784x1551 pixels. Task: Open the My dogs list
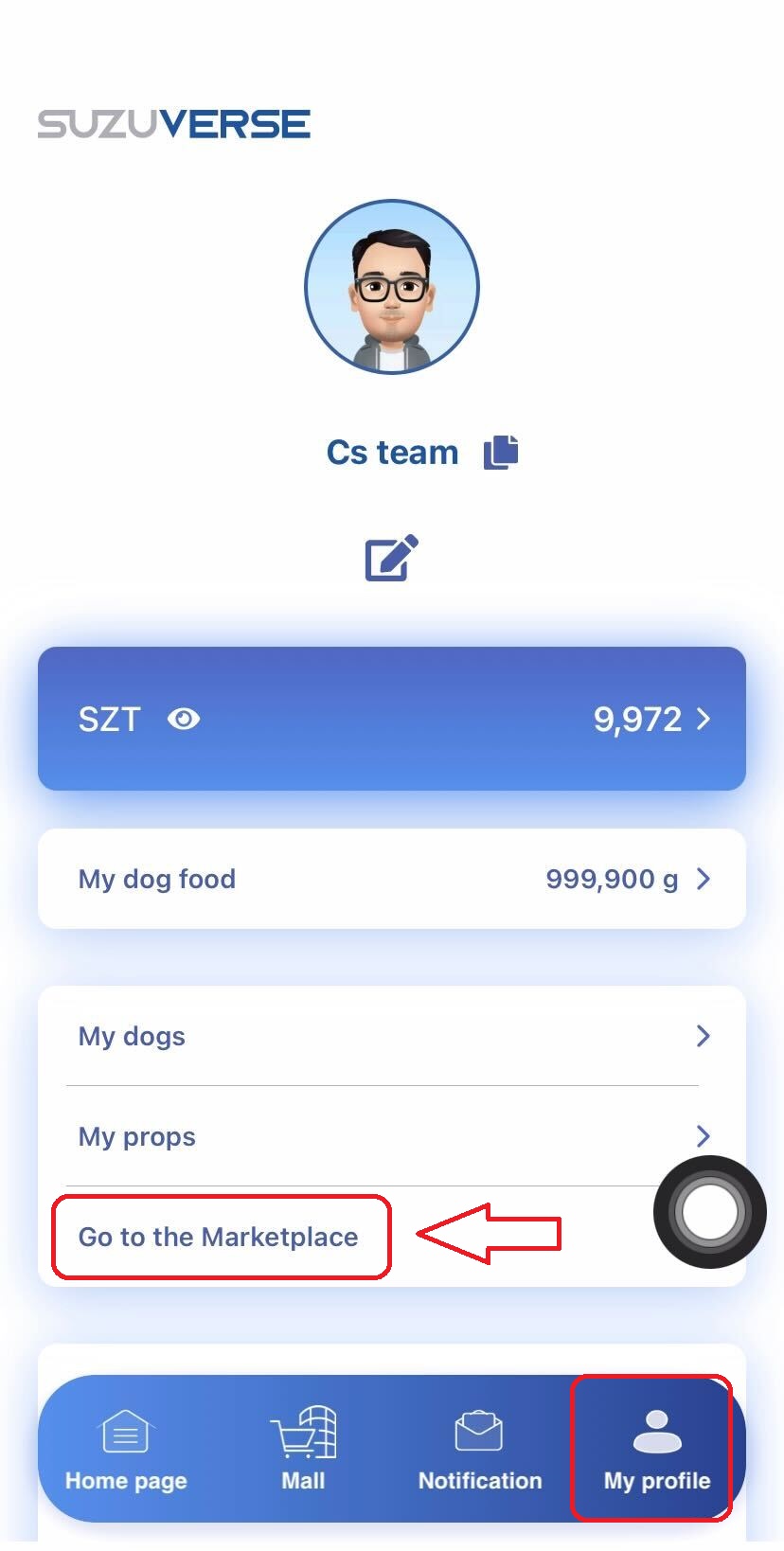(x=391, y=1036)
